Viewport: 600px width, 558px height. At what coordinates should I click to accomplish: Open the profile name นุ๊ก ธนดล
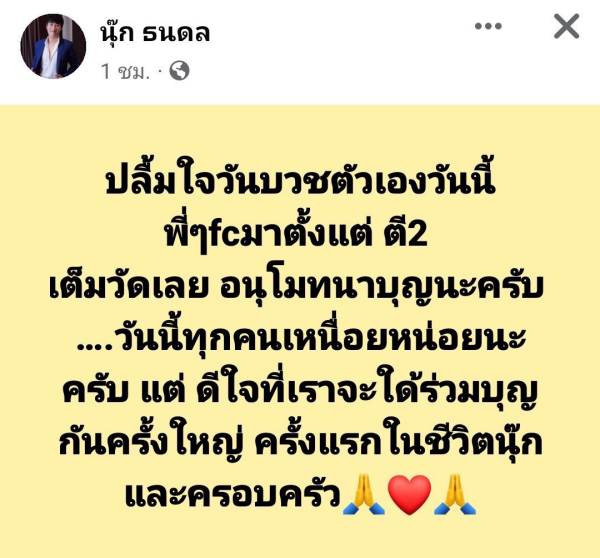tap(156, 31)
